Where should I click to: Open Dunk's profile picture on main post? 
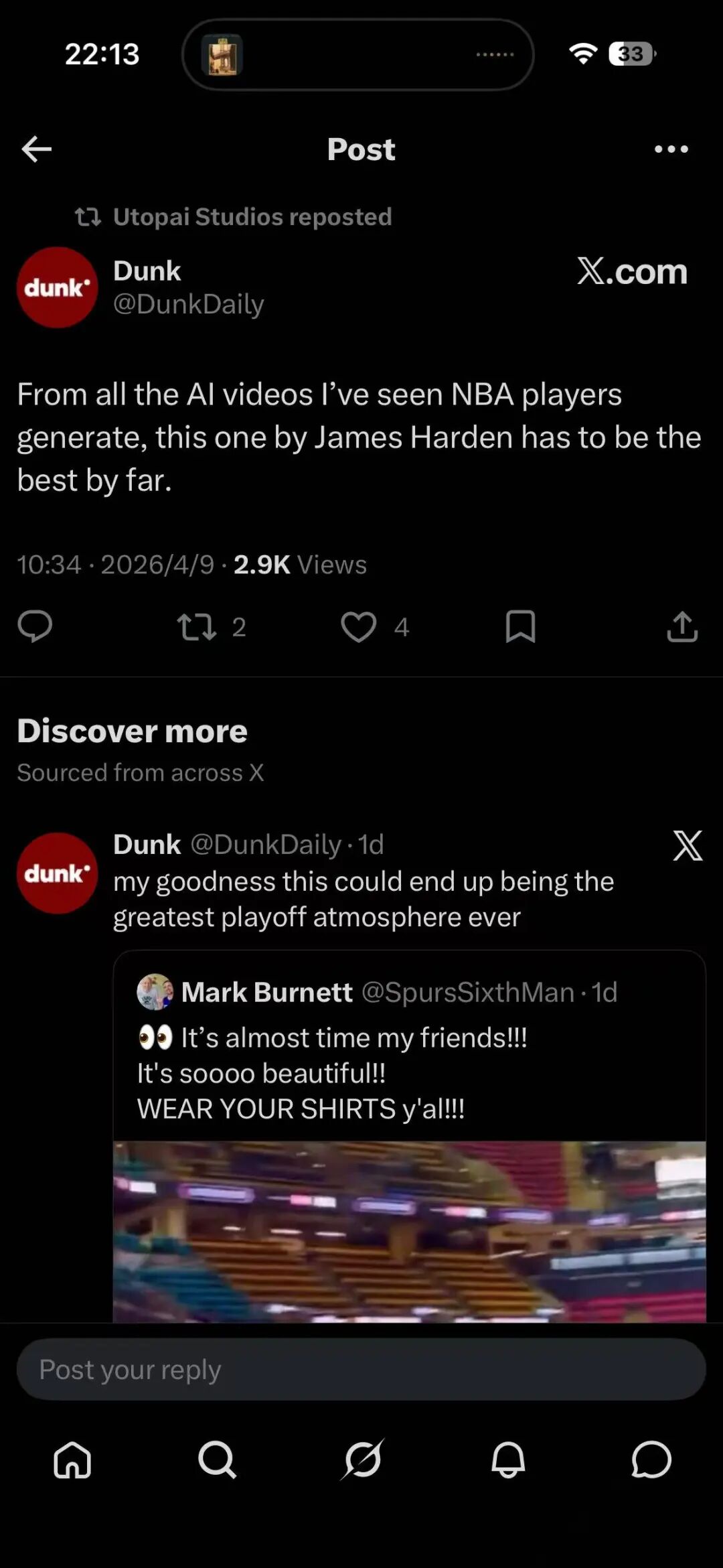57,287
